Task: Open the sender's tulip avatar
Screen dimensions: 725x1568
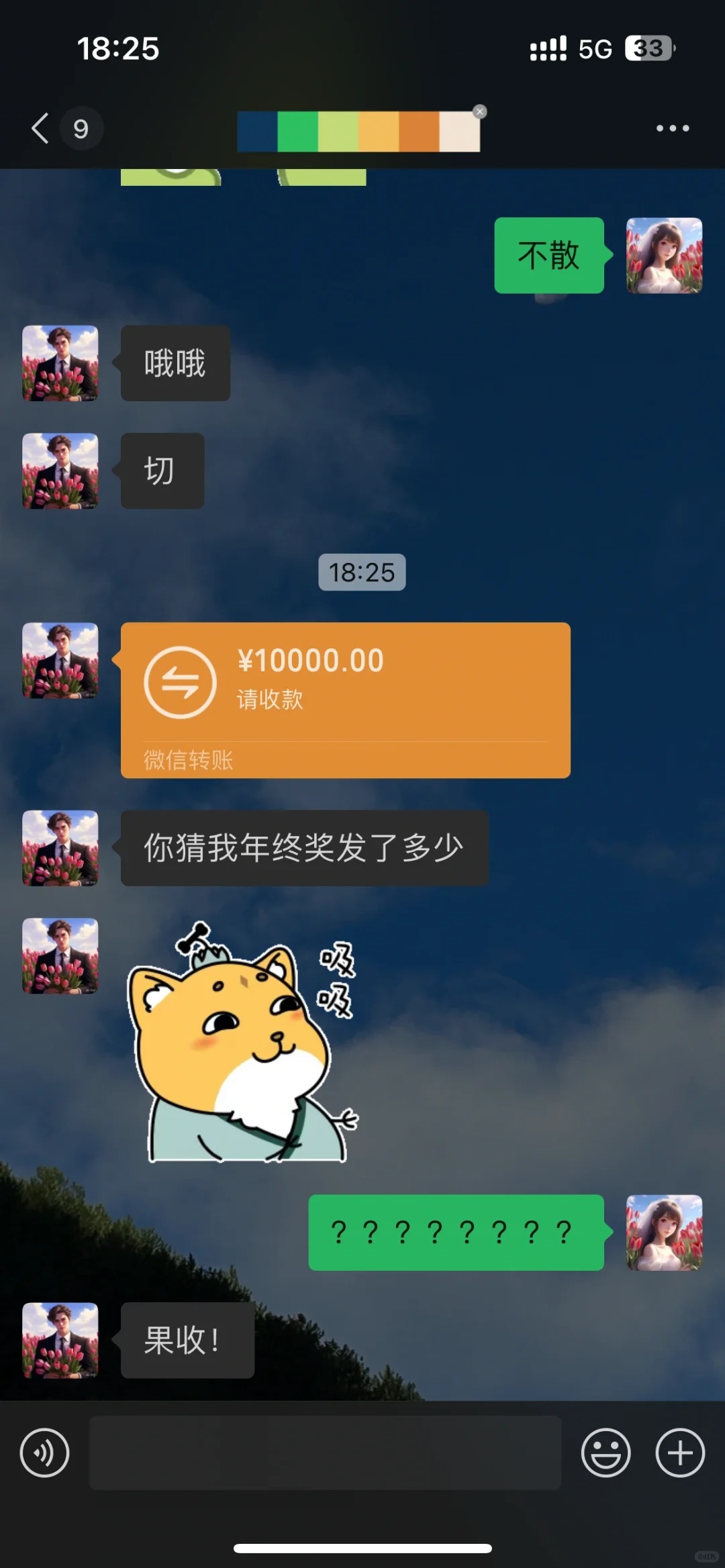Action: (59, 661)
